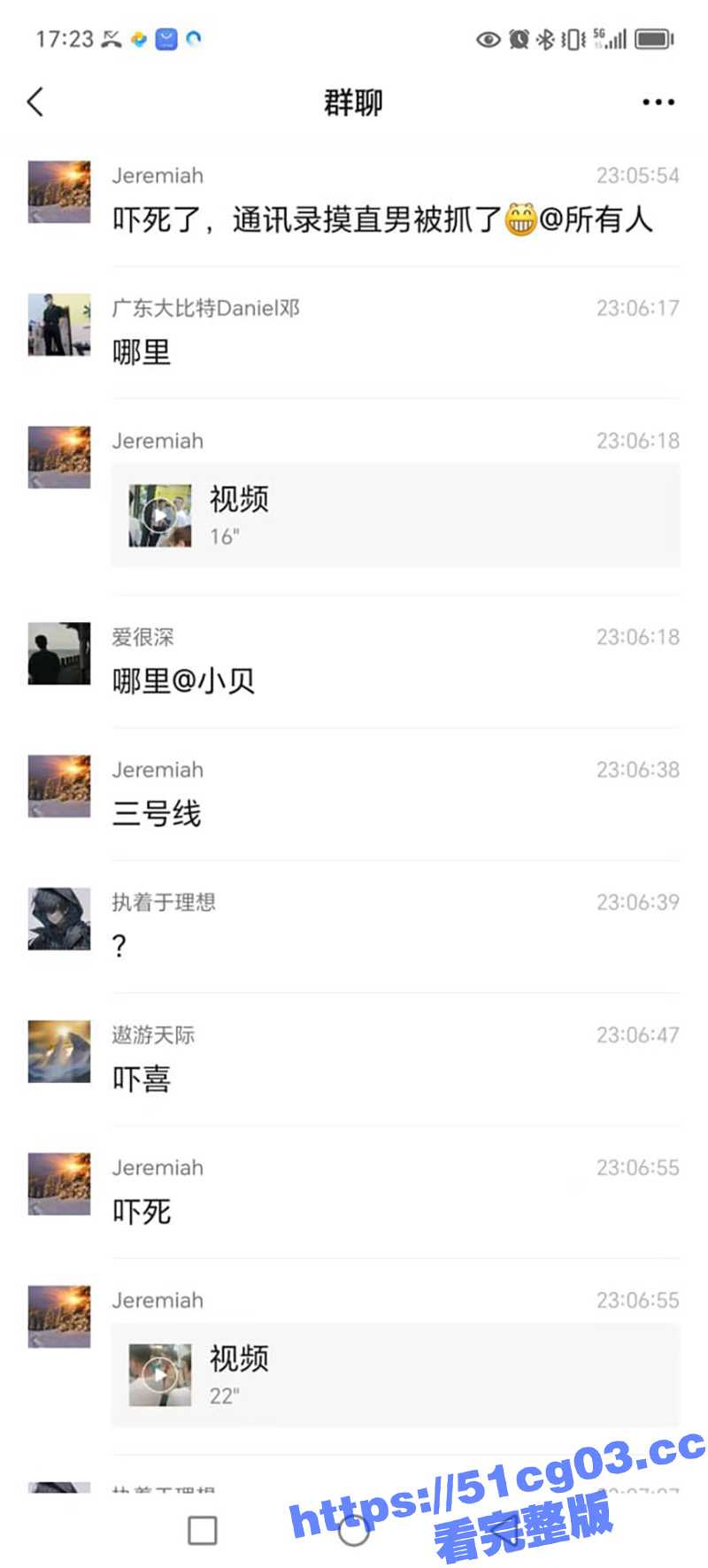
Task: Tap the question mark message from 执着于理想
Action: pyautogui.click(x=120, y=945)
